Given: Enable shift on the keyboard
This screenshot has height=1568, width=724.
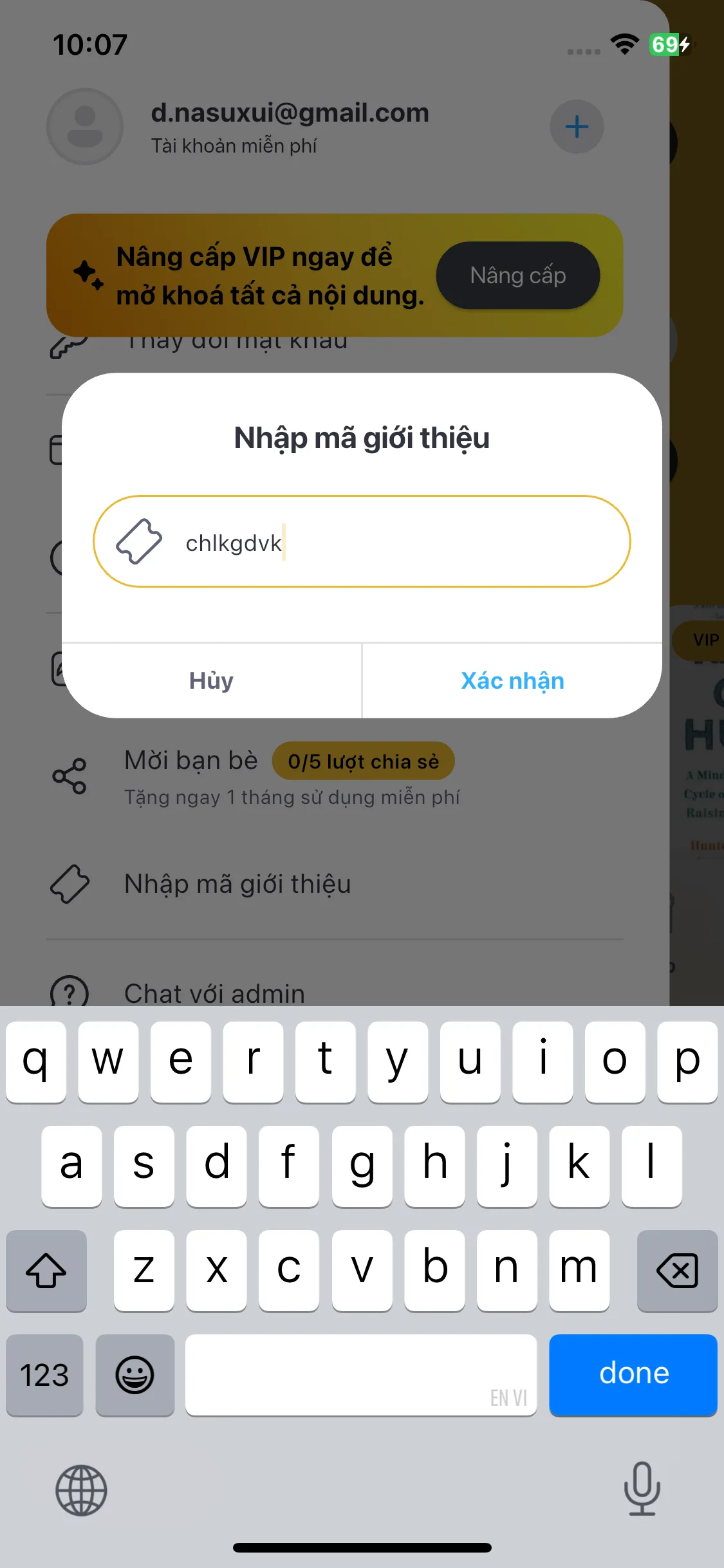Looking at the screenshot, I should click(46, 1270).
